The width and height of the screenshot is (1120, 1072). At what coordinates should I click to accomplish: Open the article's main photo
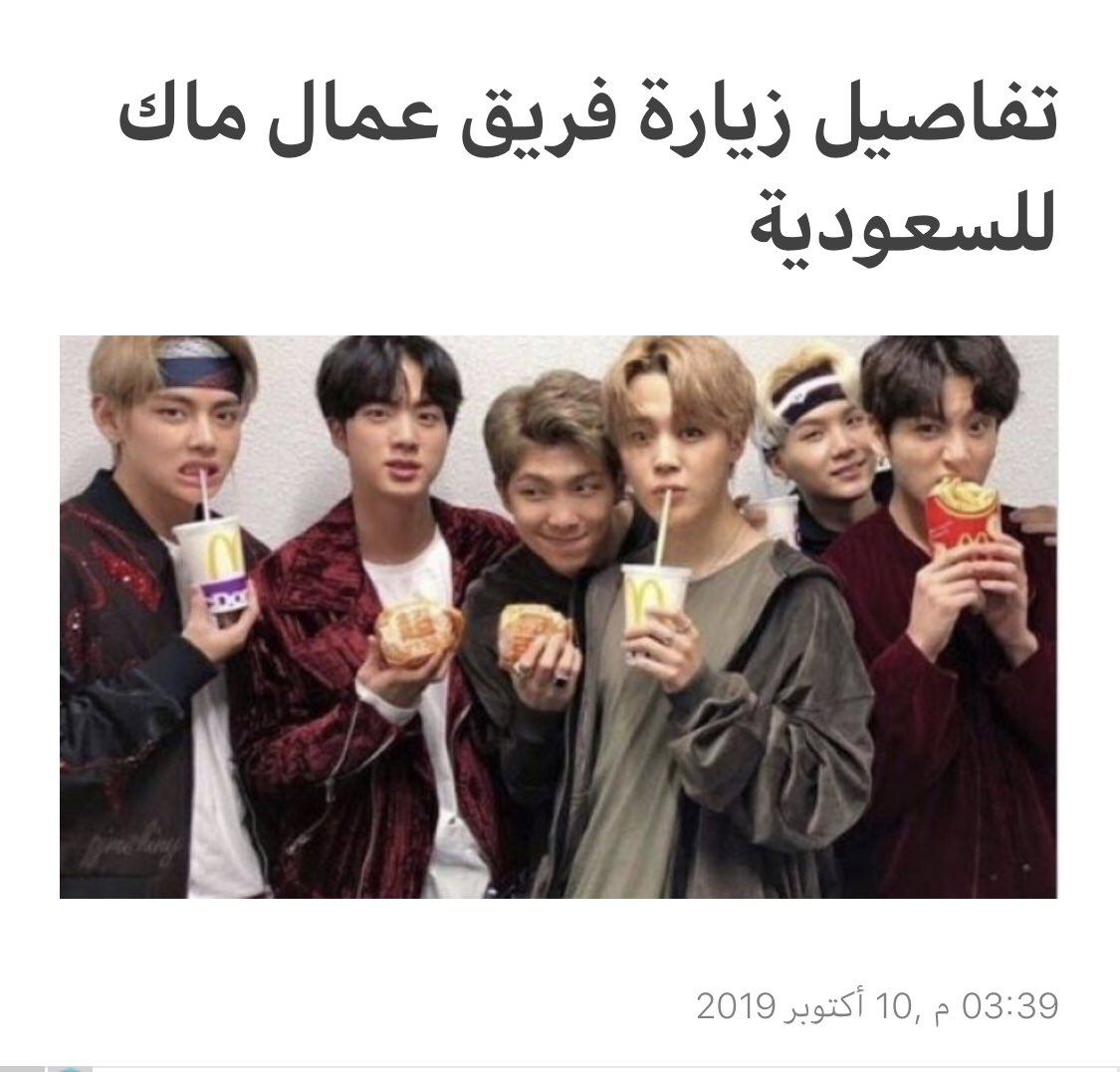point(559,616)
